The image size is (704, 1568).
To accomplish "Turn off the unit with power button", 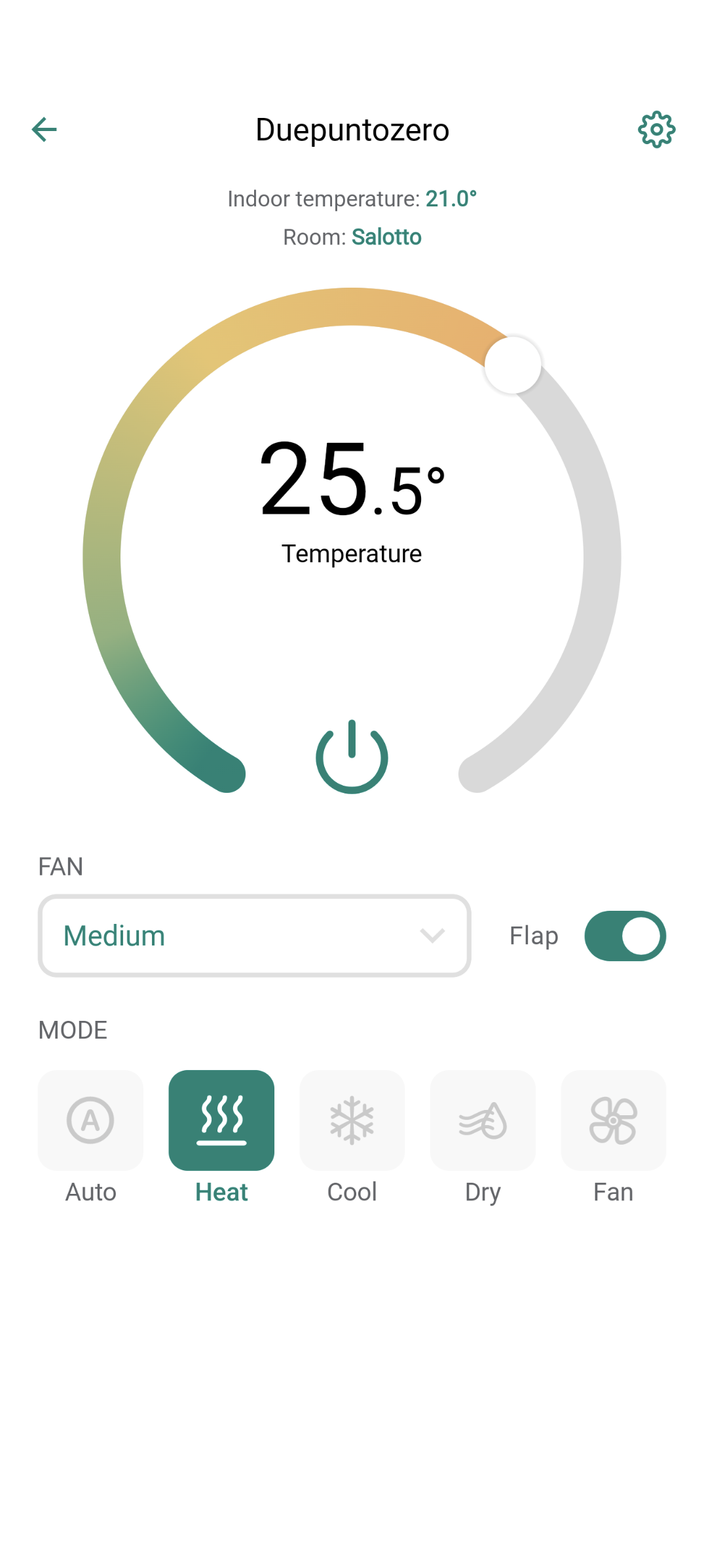I will (x=352, y=757).
